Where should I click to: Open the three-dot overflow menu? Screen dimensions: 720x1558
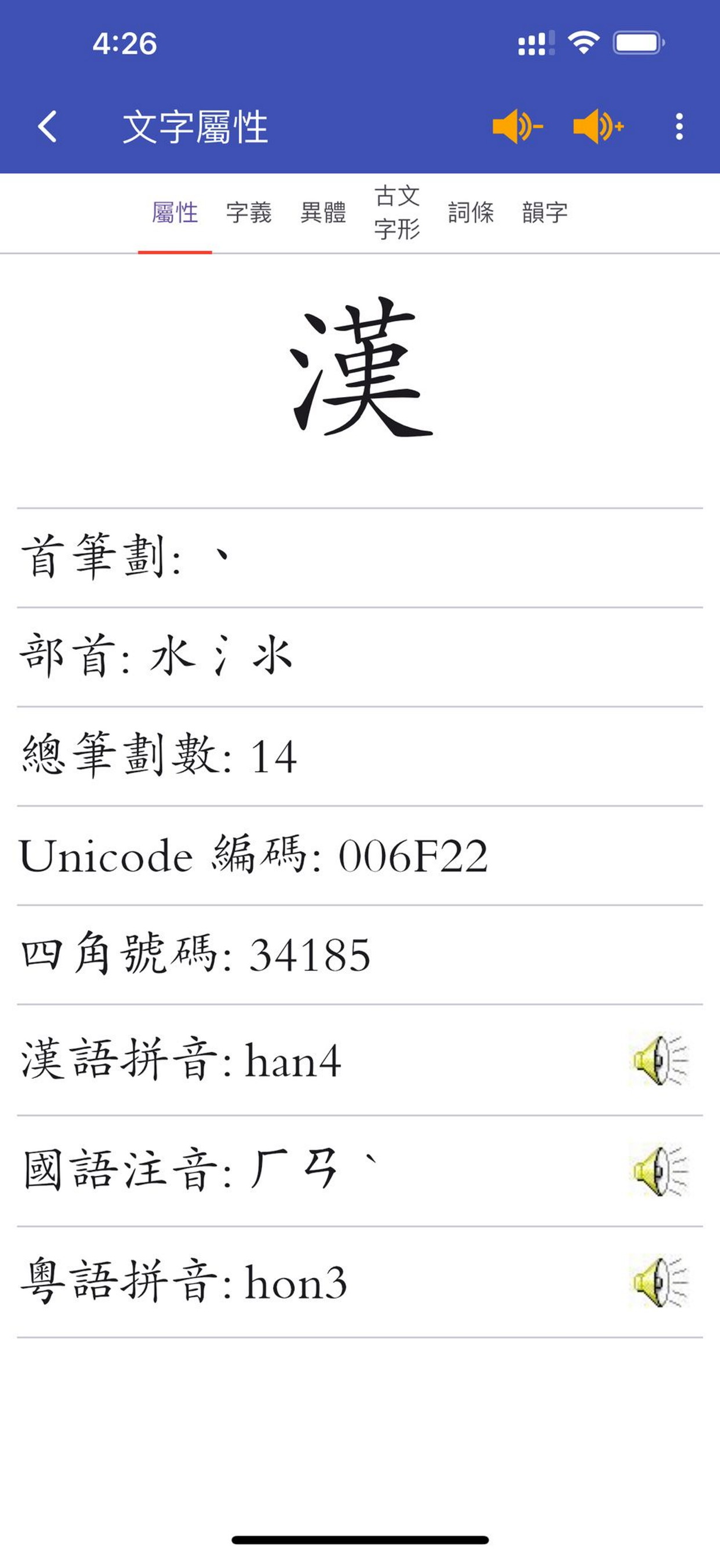tap(679, 127)
